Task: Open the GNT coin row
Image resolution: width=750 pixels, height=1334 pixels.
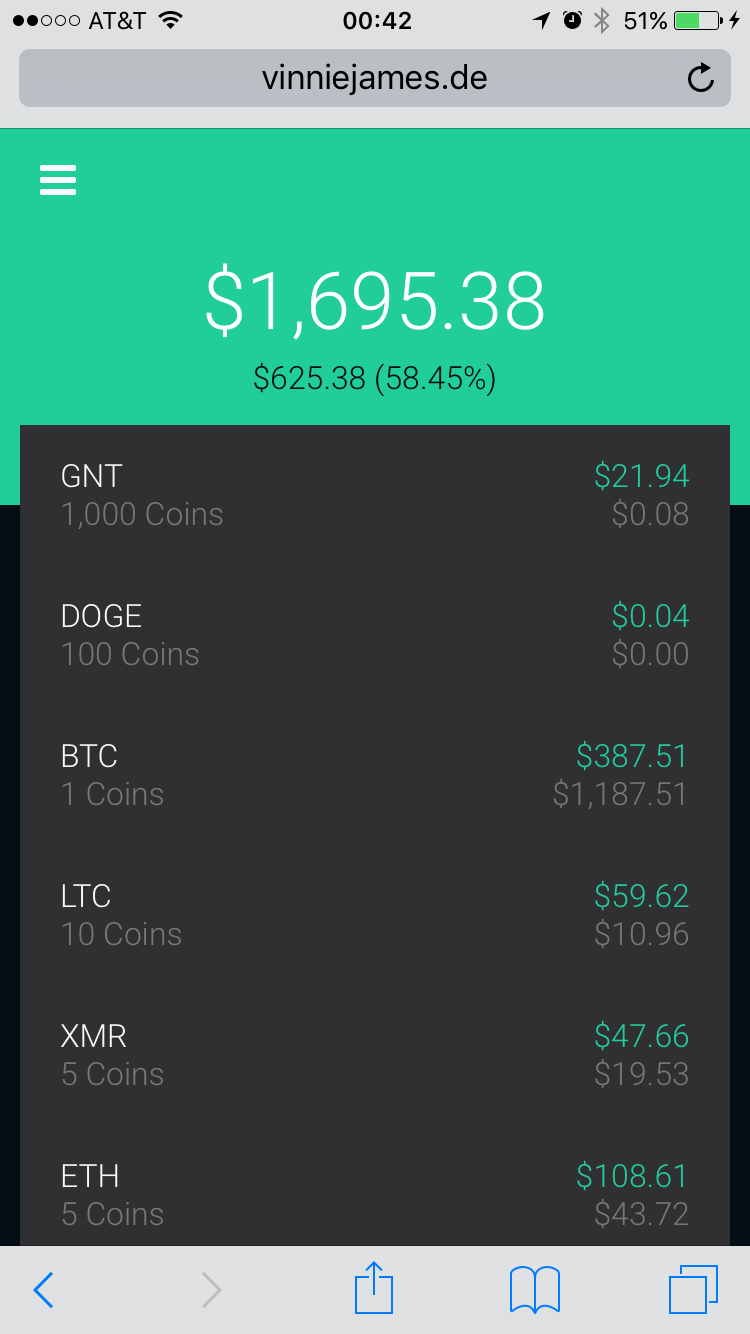Action: [x=375, y=495]
